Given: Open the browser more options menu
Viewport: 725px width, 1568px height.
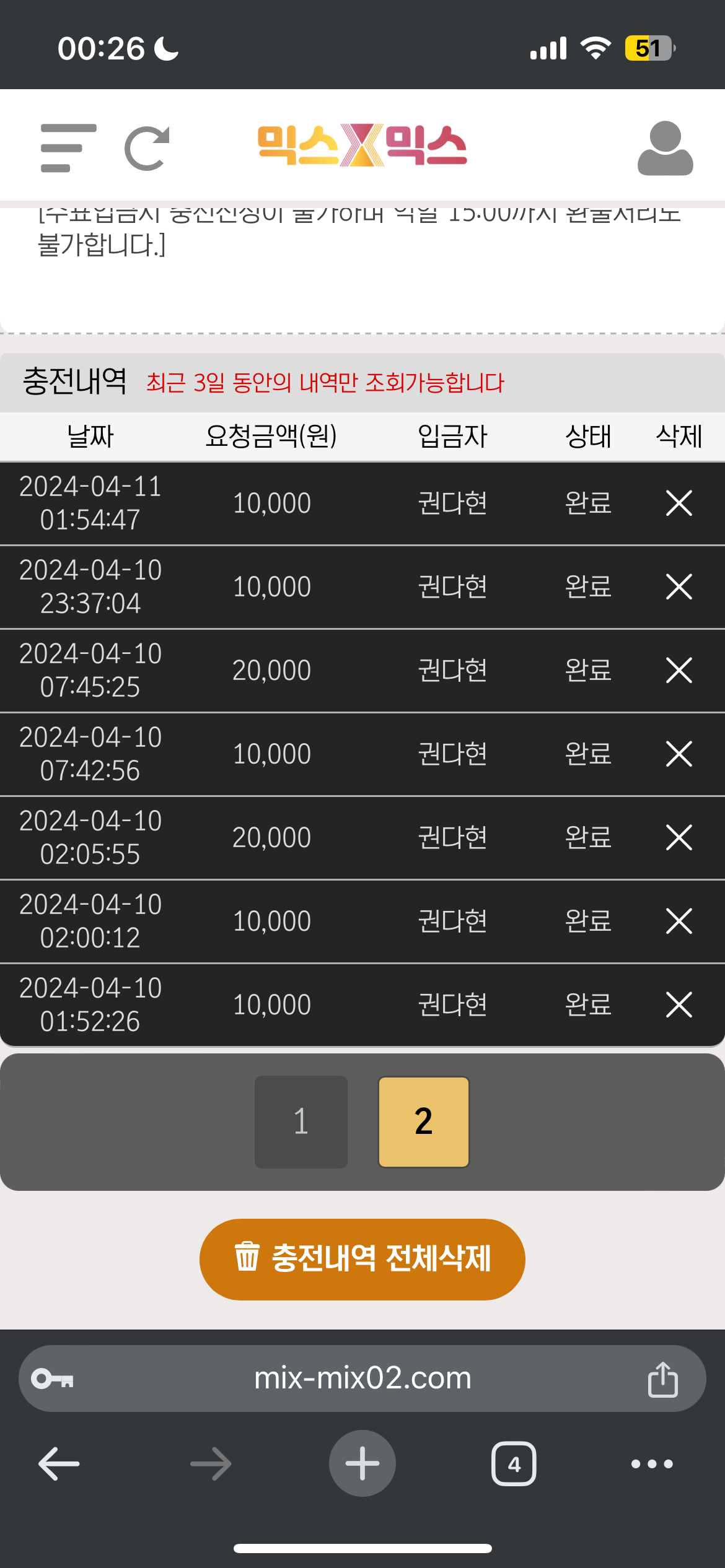Looking at the screenshot, I should point(651,1463).
